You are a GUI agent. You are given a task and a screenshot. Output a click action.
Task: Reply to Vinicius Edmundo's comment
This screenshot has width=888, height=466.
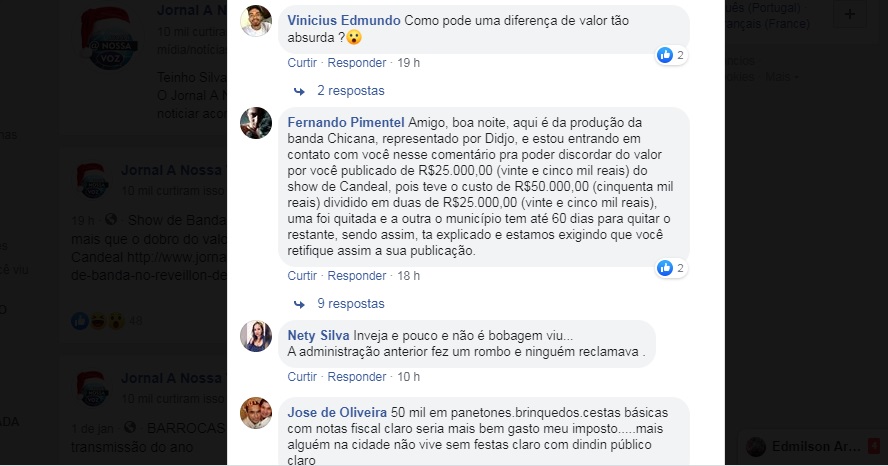[x=357, y=63]
